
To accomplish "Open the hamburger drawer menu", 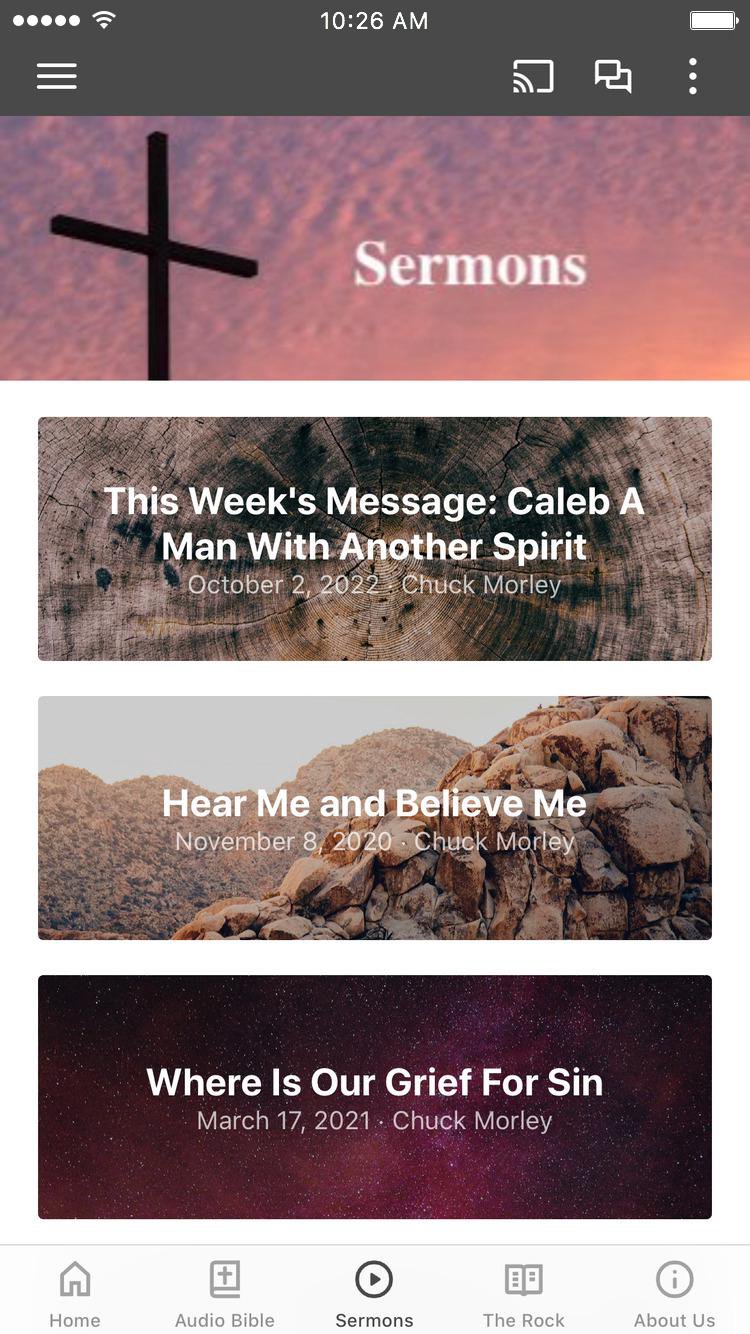I will click(57, 77).
